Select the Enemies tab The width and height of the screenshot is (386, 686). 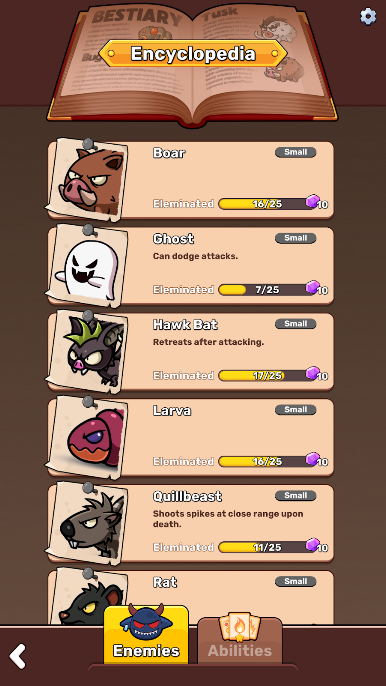(x=146, y=635)
